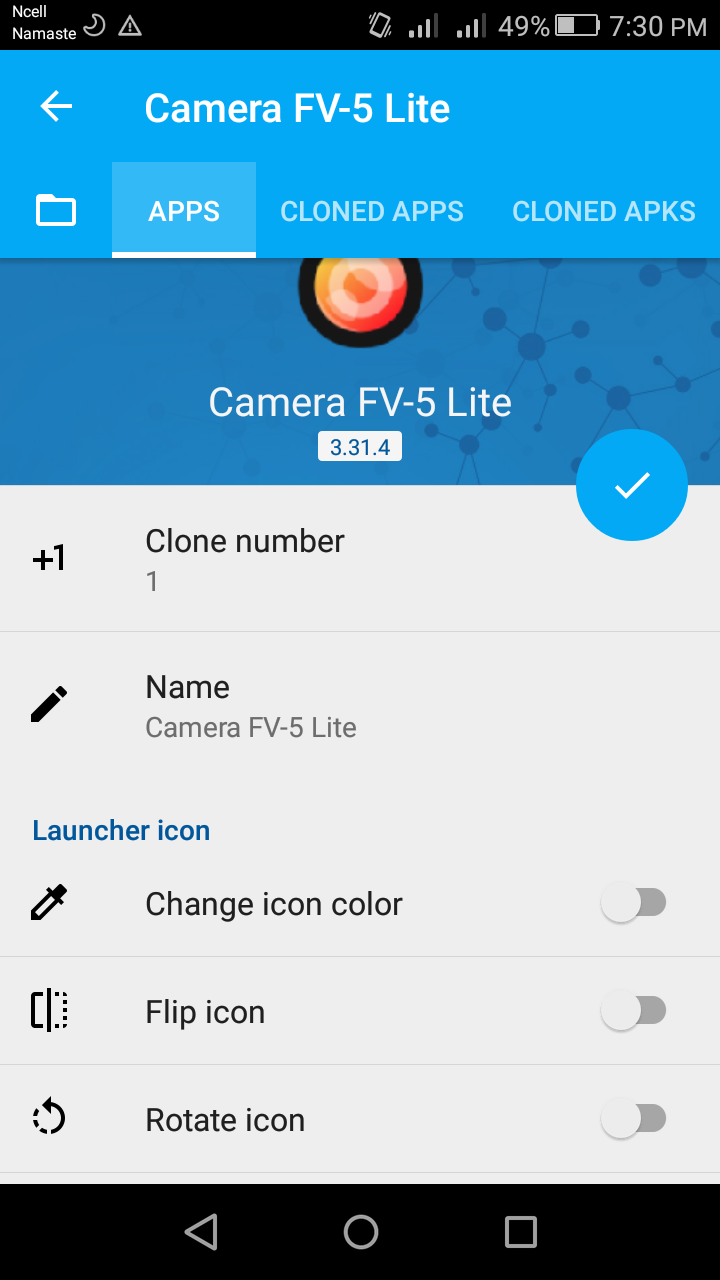Switch to the Cloned Apps tab

[372, 211]
